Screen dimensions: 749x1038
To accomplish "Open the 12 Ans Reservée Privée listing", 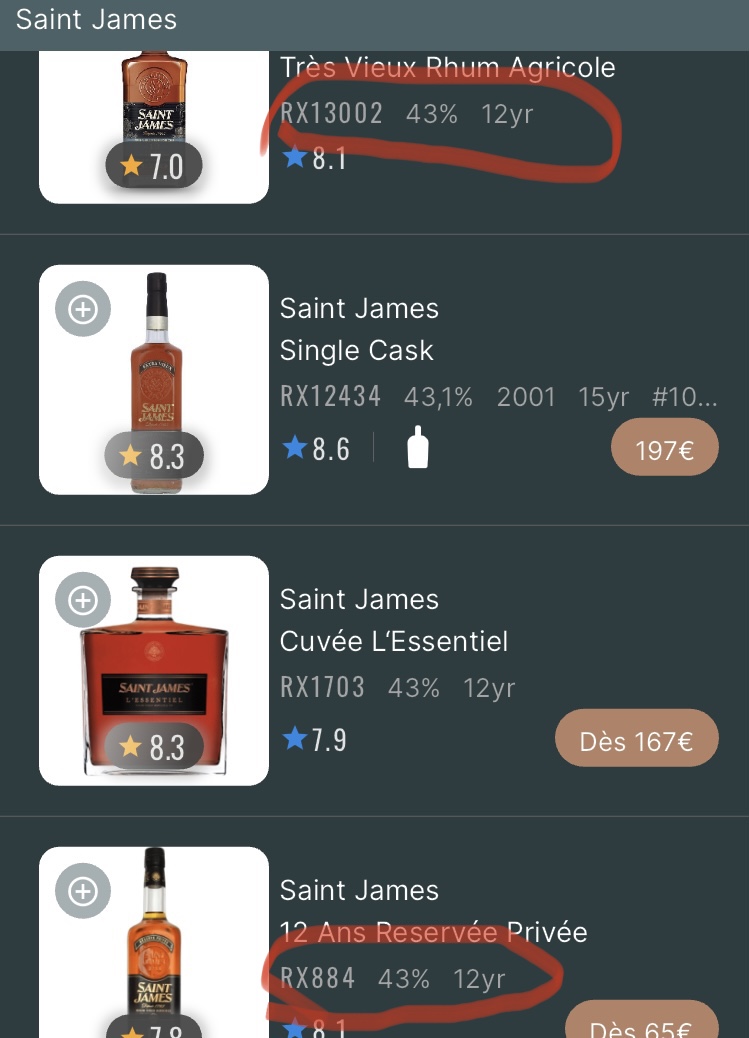I will tap(433, 932).
